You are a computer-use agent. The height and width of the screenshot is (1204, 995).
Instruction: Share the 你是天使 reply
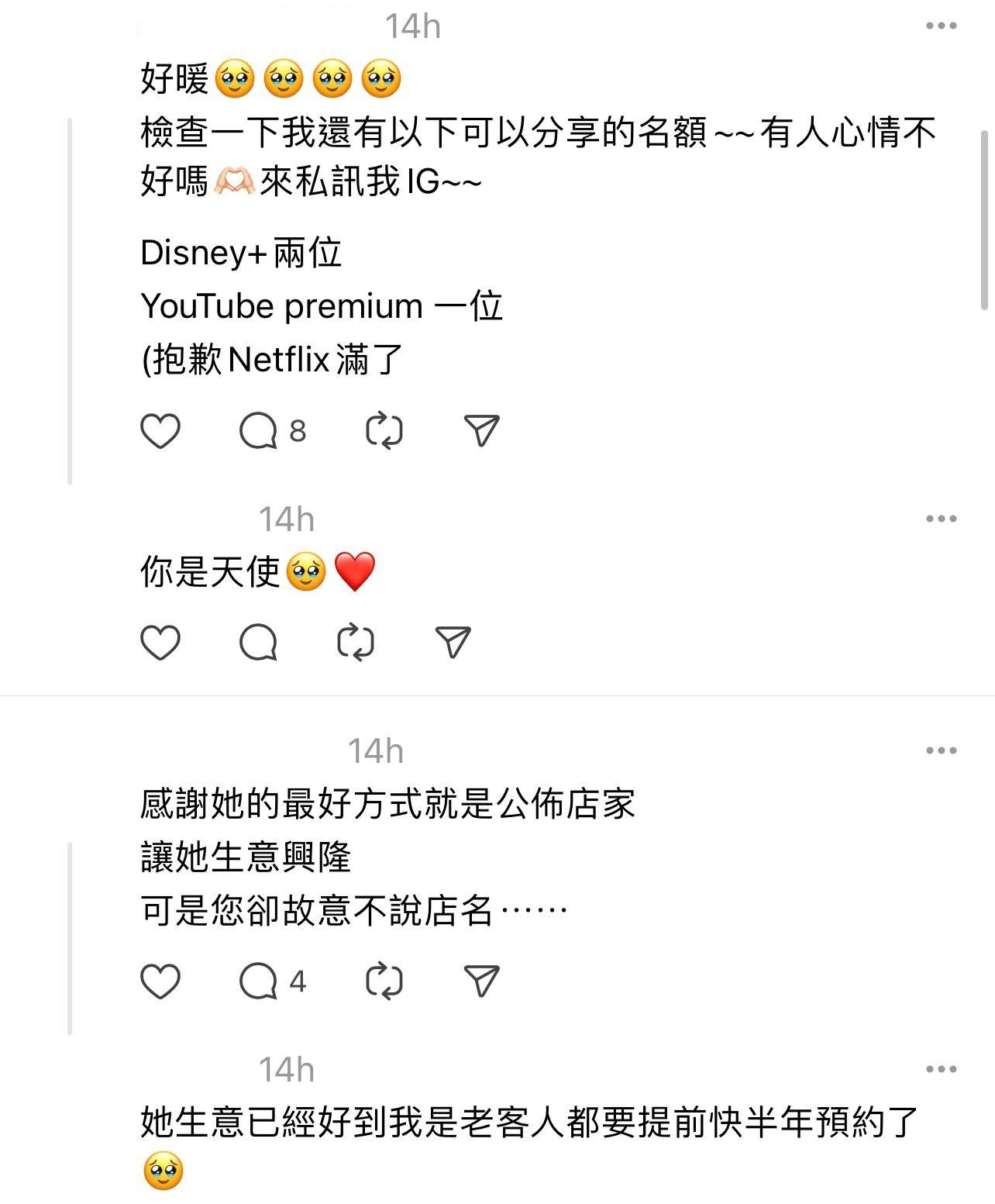click(453, 643)
